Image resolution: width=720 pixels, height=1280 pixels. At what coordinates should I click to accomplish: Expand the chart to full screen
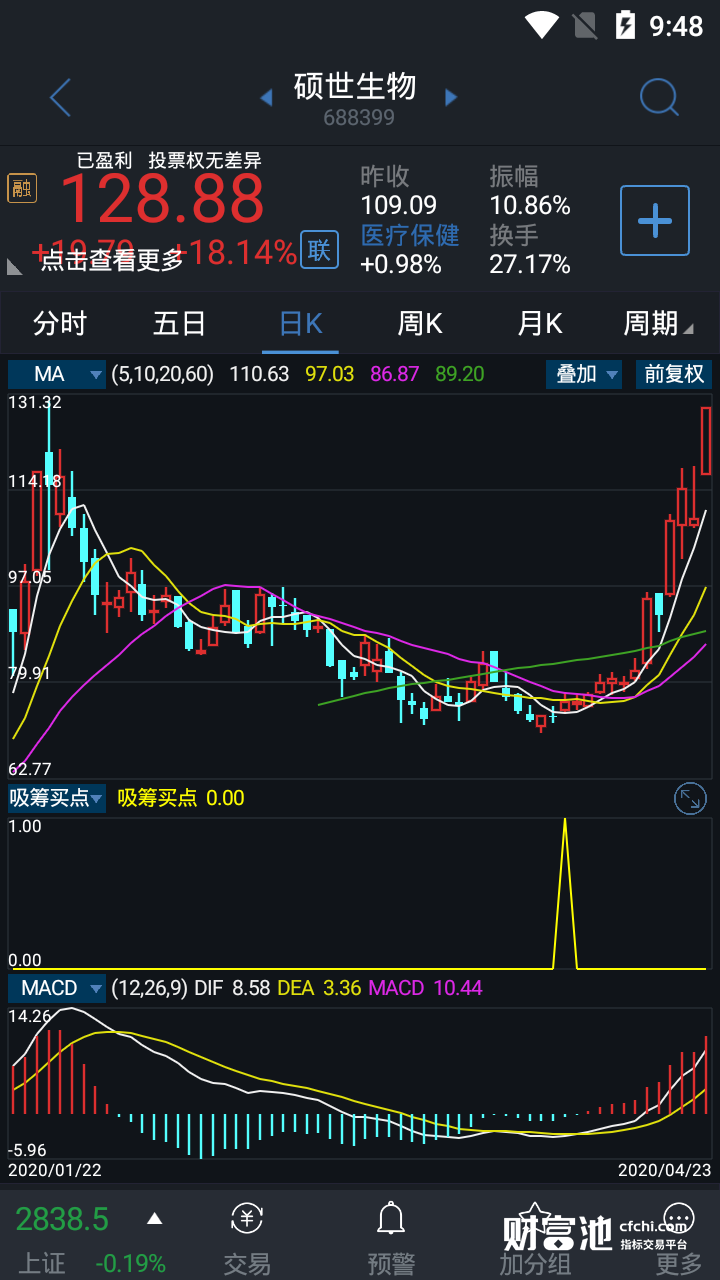click(x=690, y=798)
